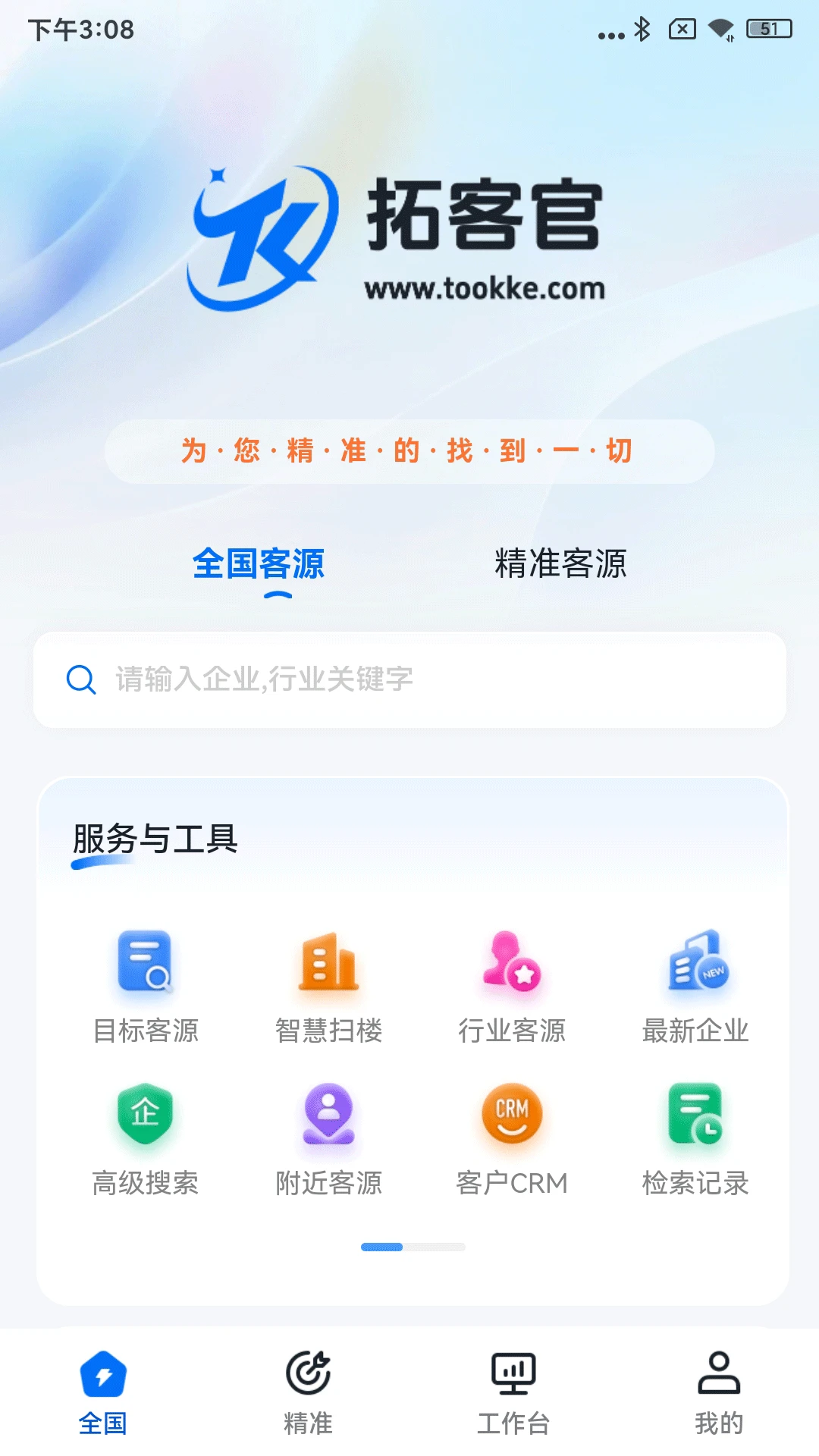Select the 全国客源 tab

tap(259, 563)
